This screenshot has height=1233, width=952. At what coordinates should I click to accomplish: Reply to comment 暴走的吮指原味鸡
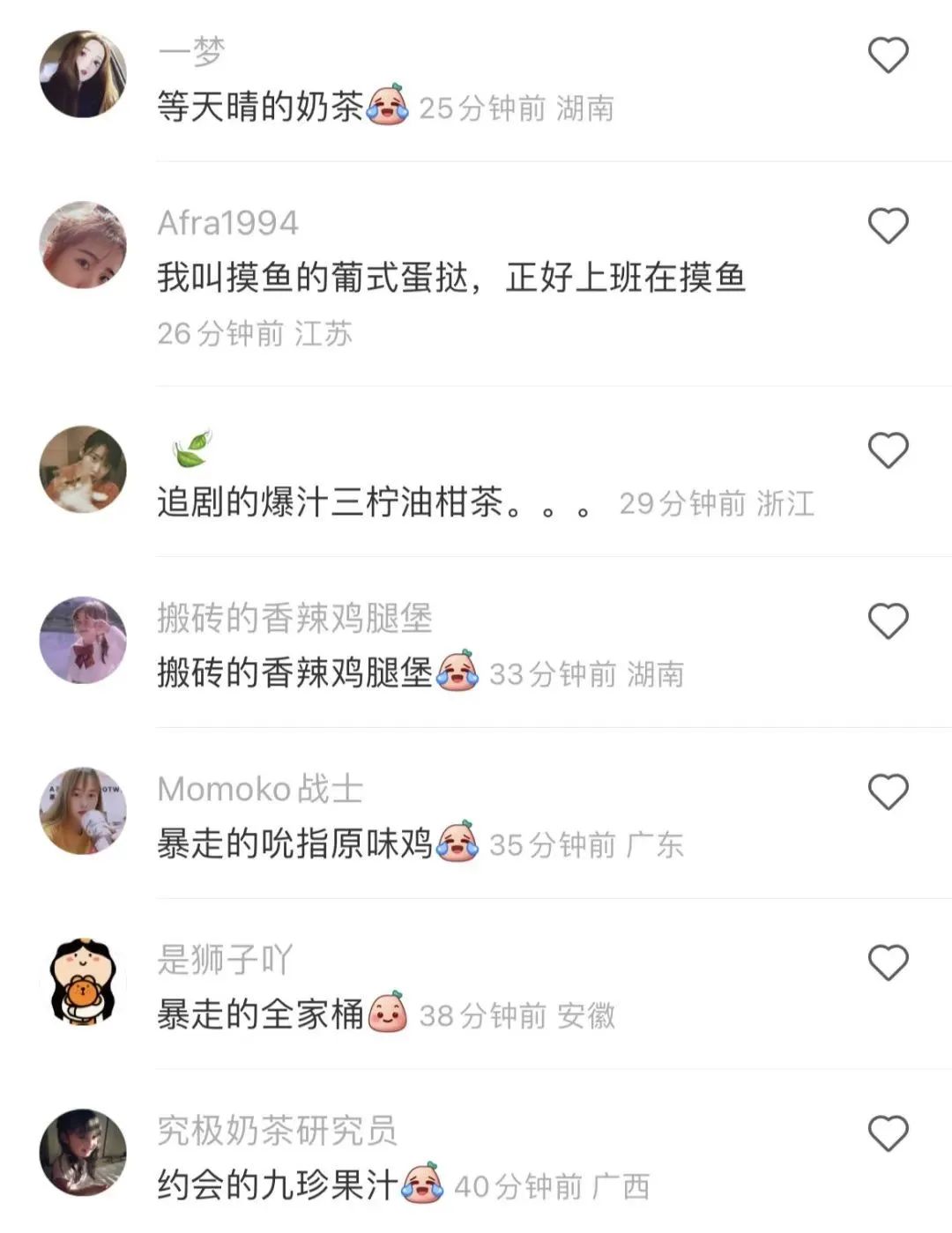[x=294, y=844]
